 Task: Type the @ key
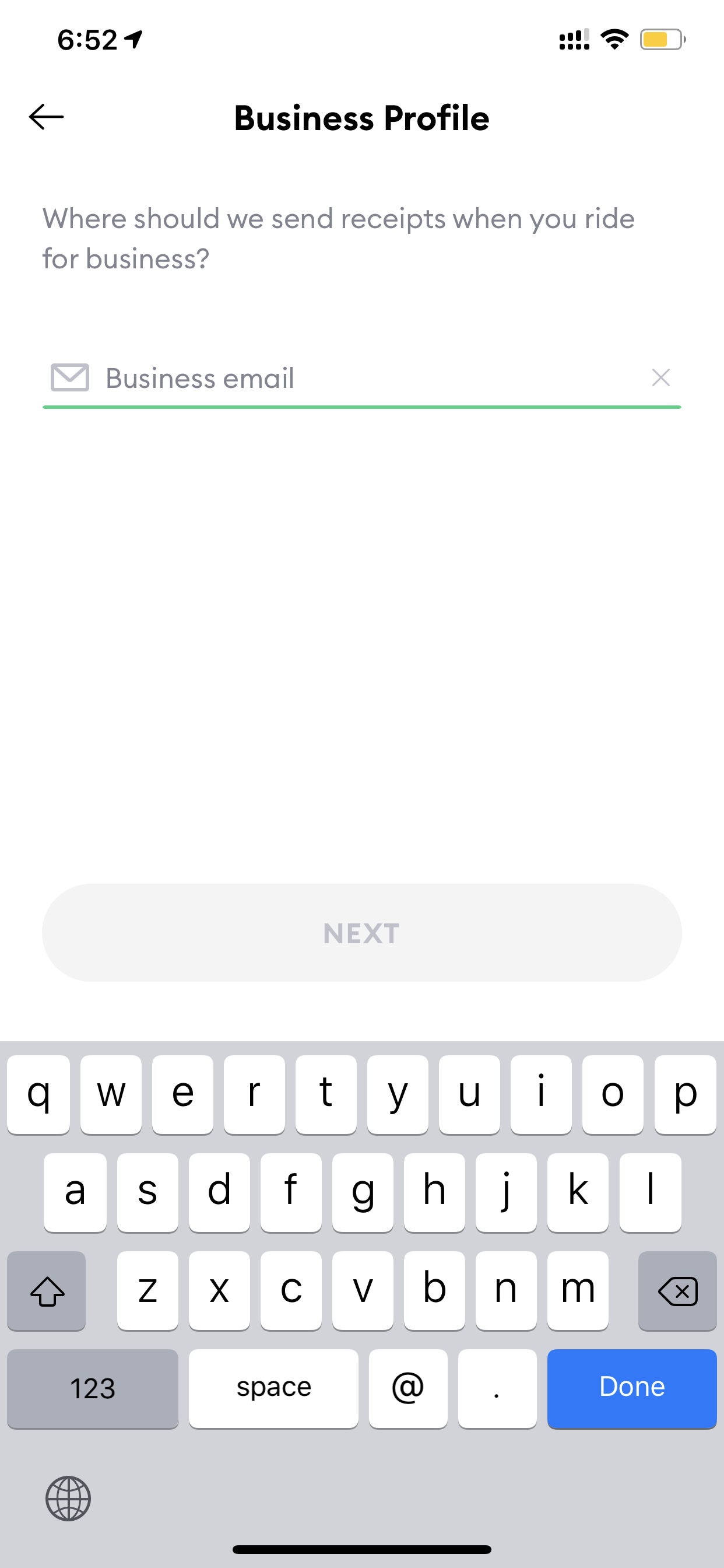click(407, 1388)
